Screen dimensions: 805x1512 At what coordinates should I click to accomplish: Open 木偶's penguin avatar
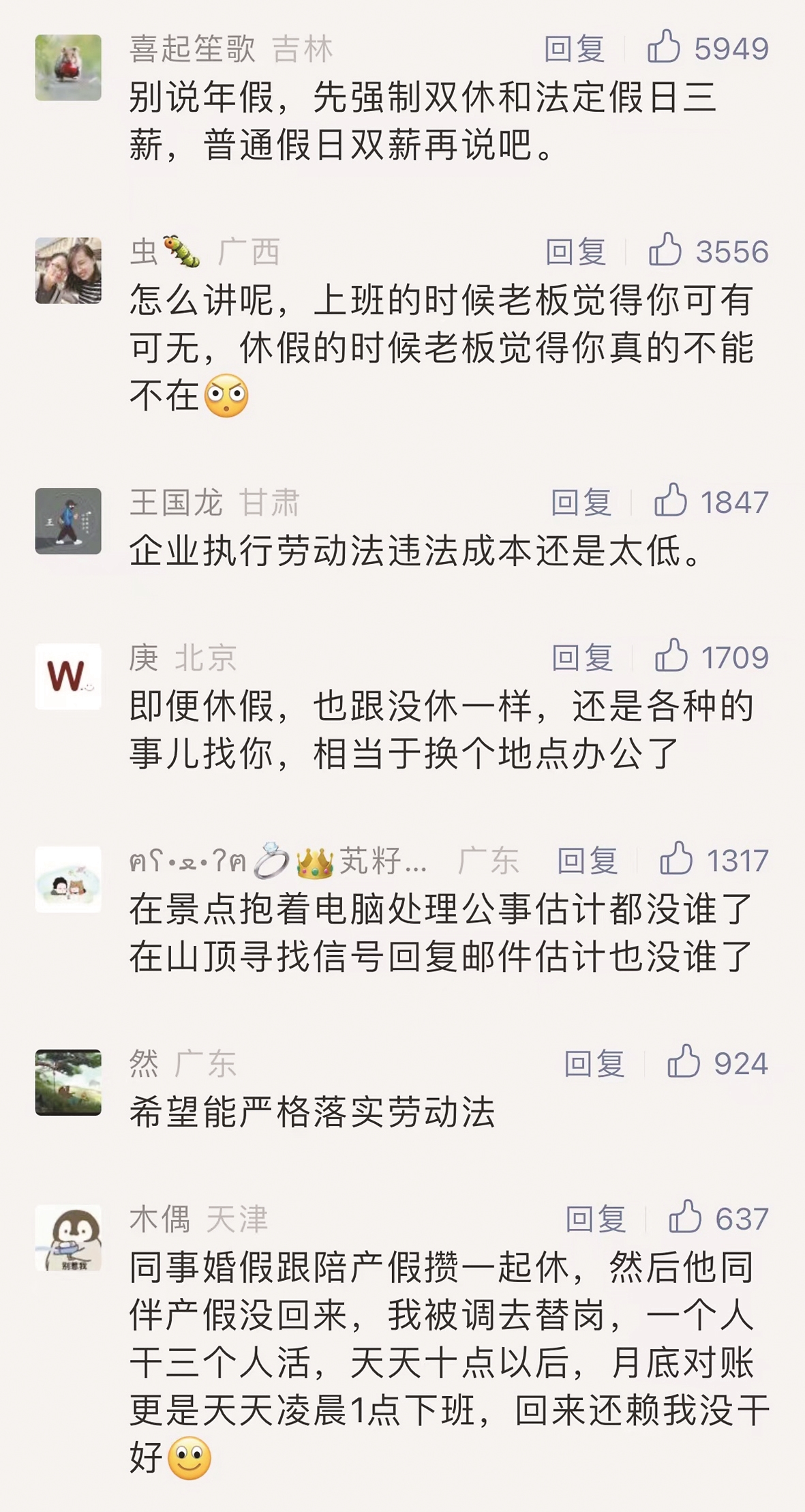point(68,1238)
